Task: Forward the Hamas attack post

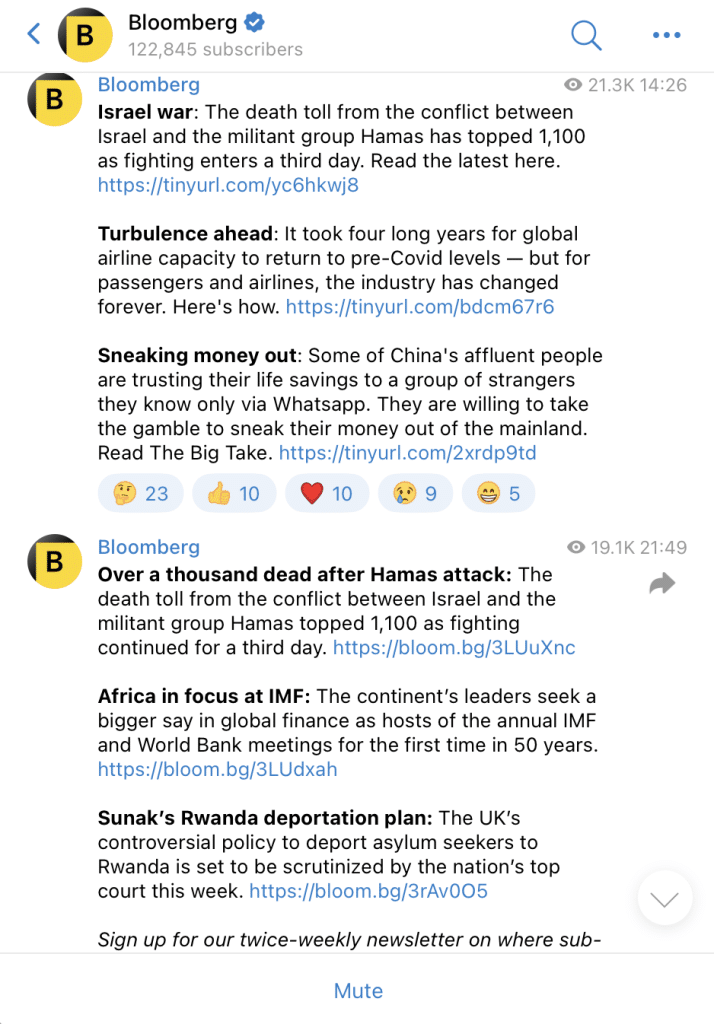Action: [662, 584]
